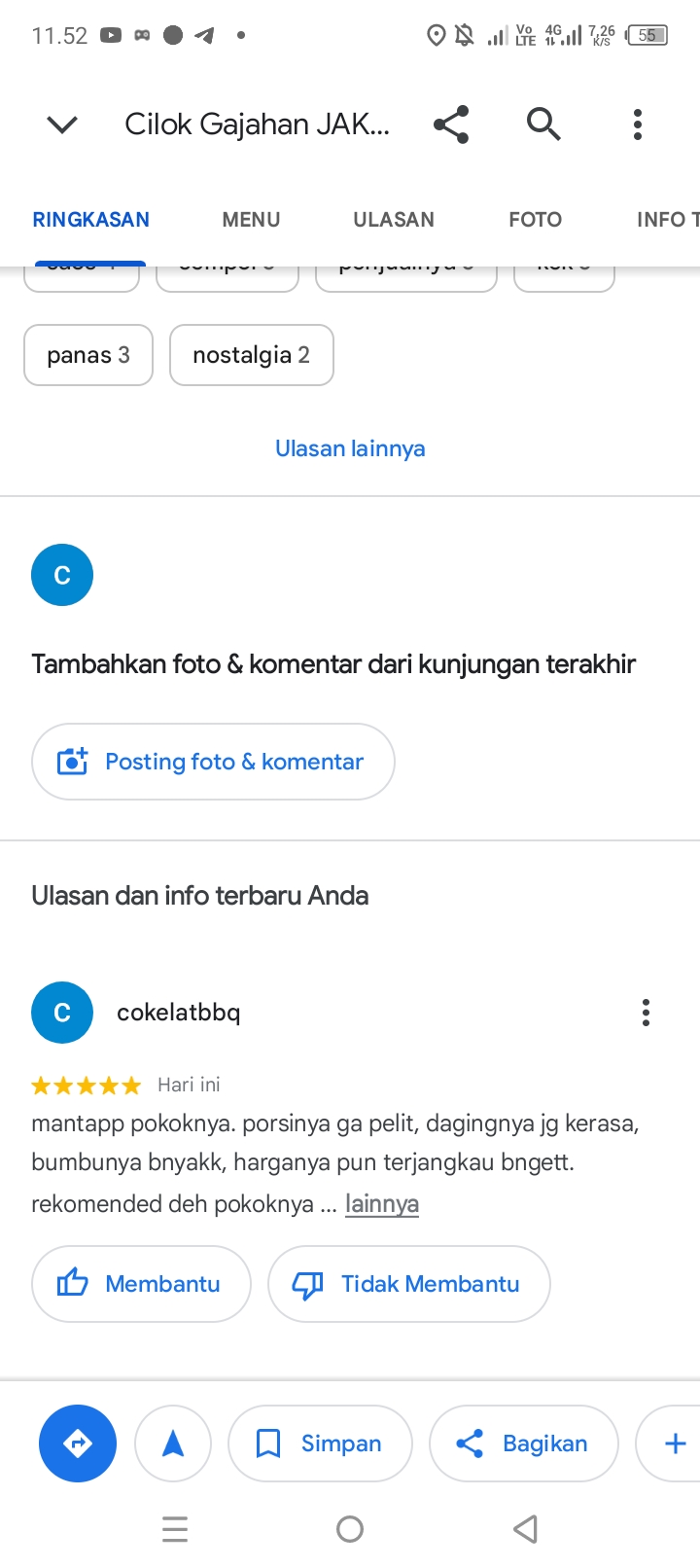Switch to the Foto tab

535,220
